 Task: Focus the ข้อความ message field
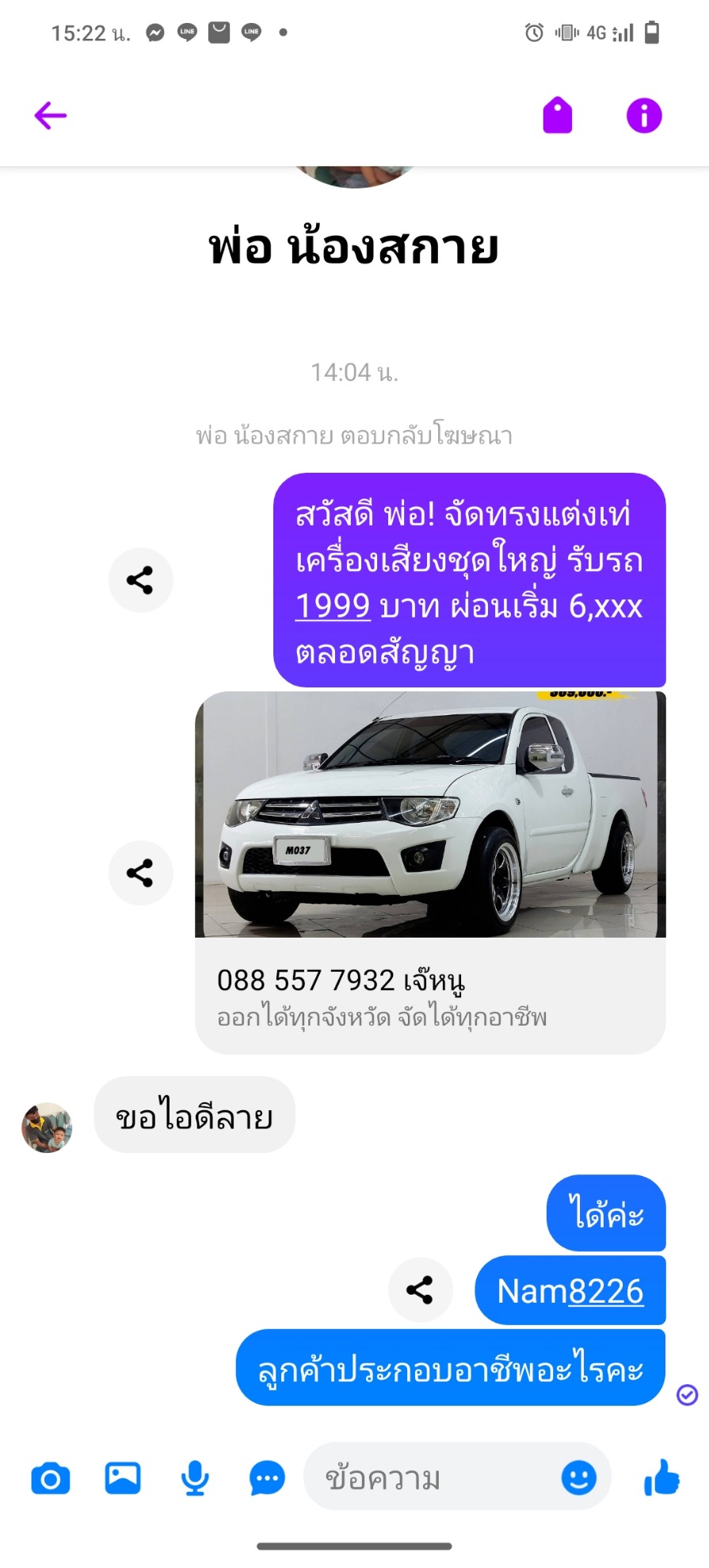click(432, 1478)
